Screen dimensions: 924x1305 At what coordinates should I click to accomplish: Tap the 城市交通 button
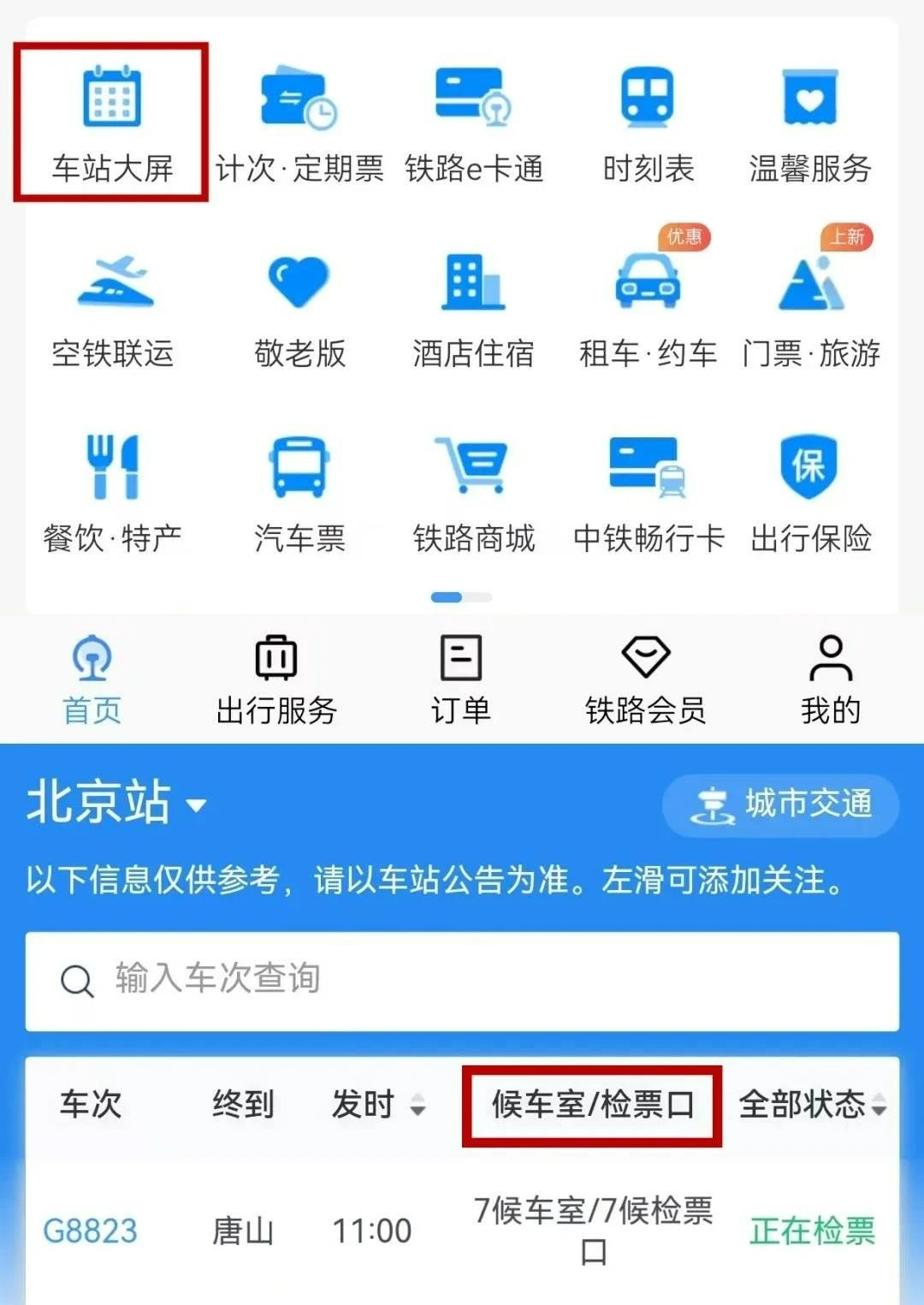coord(780,804)
